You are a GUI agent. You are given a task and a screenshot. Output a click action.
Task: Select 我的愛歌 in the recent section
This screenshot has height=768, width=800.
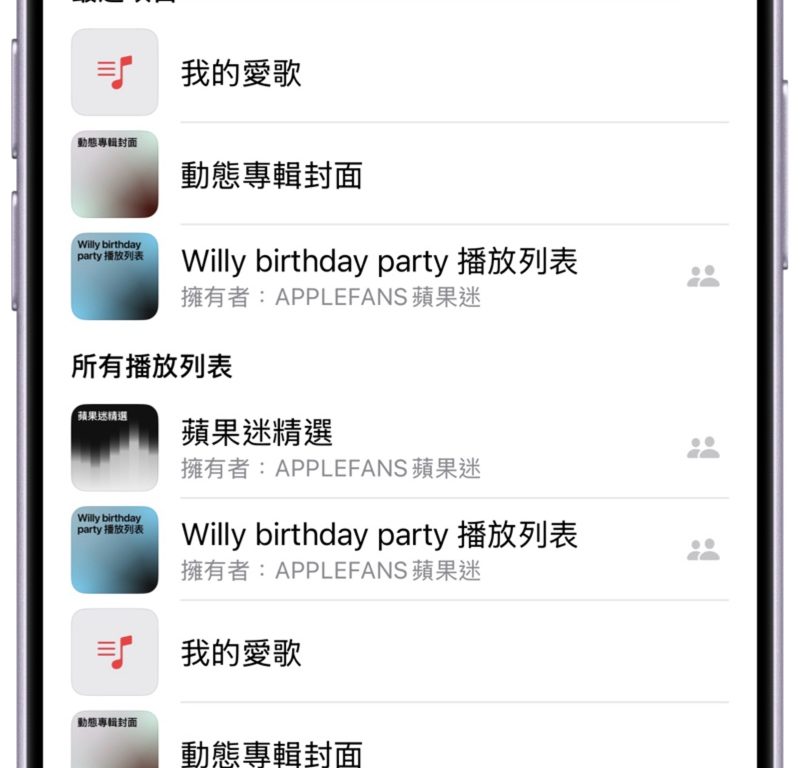[x=241, y=73]
